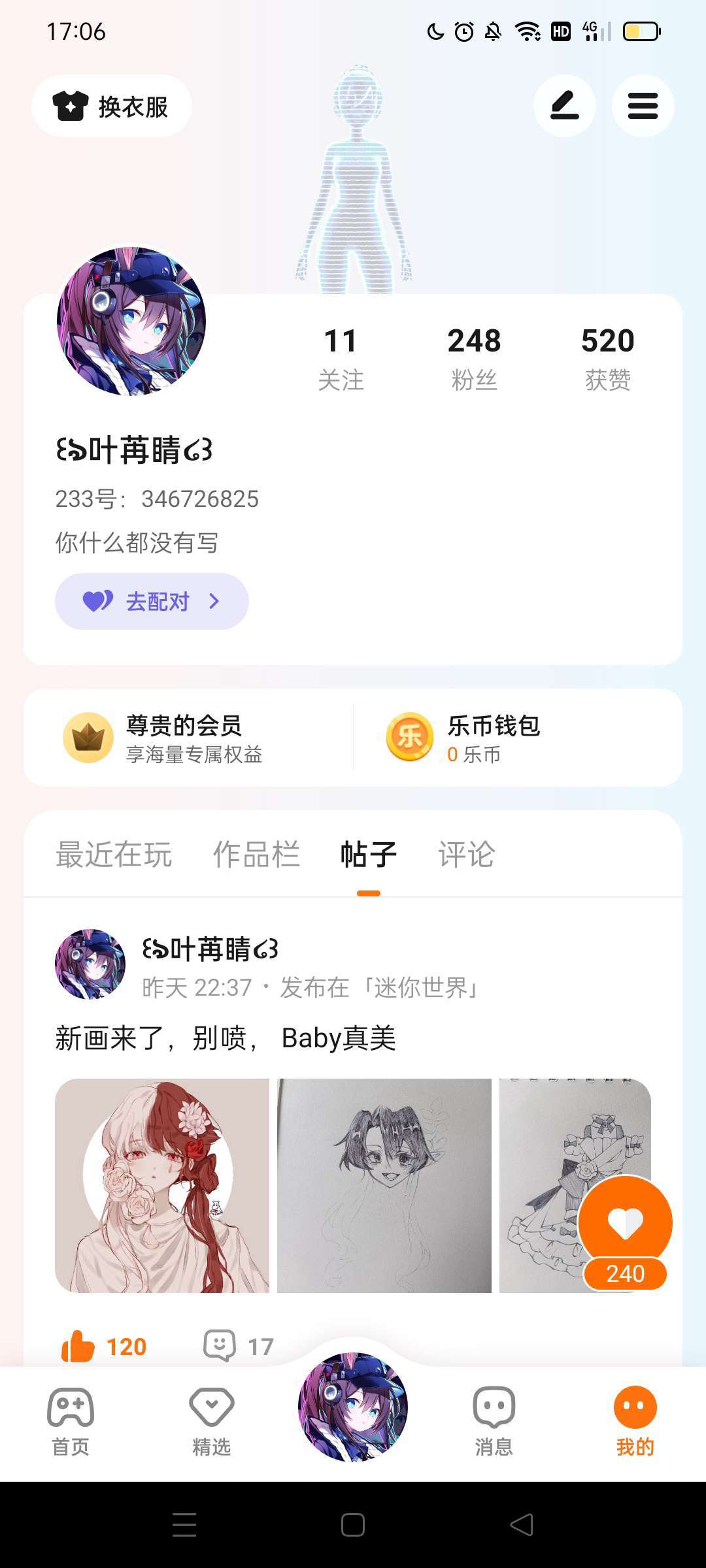Open the edit profile pencil icon
This screenshot has height=1568, width=706.
564,106
